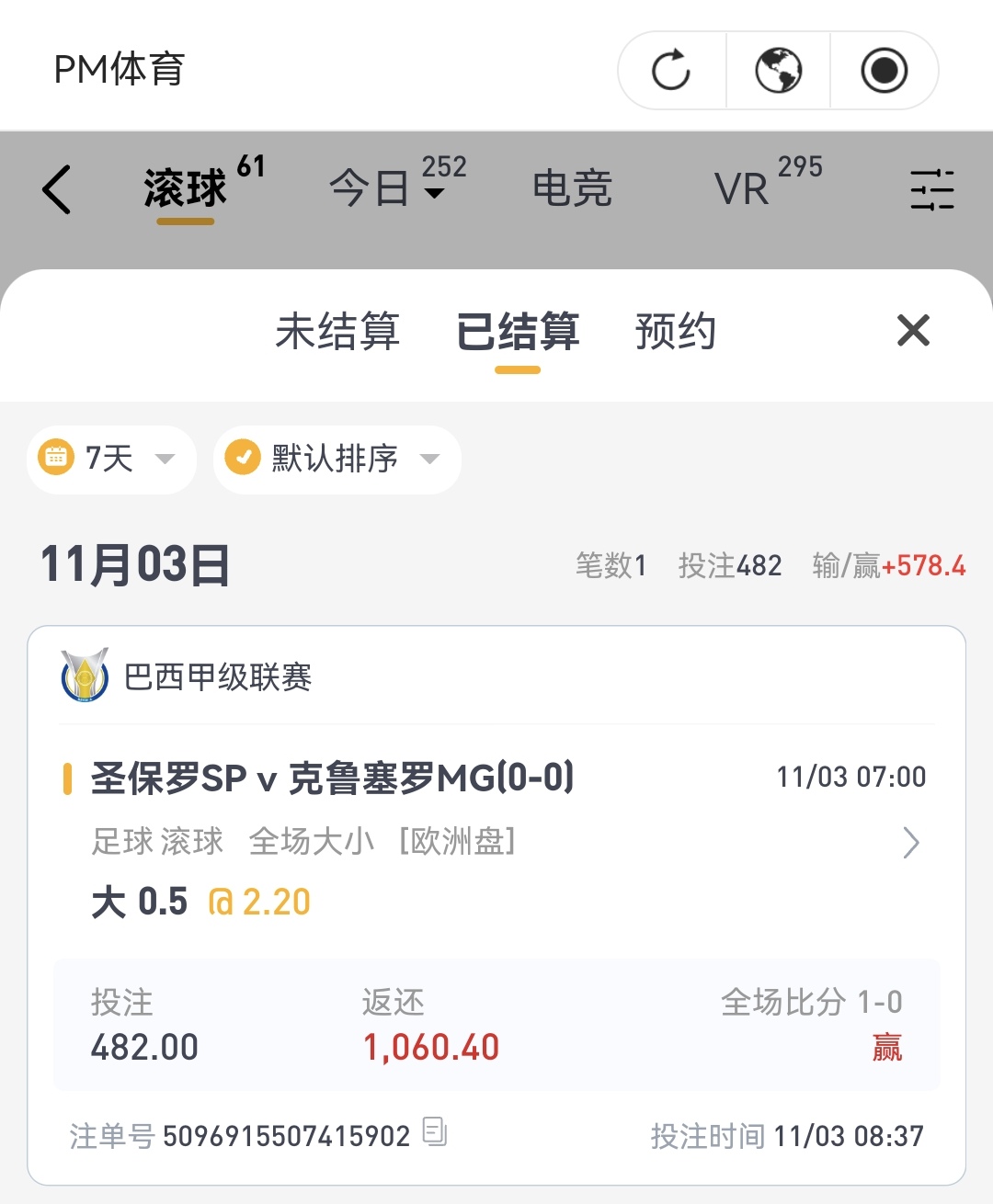Switch to the 电竞 tab
The height and width of the screenshot is (1204, 993).
(572, 189)
